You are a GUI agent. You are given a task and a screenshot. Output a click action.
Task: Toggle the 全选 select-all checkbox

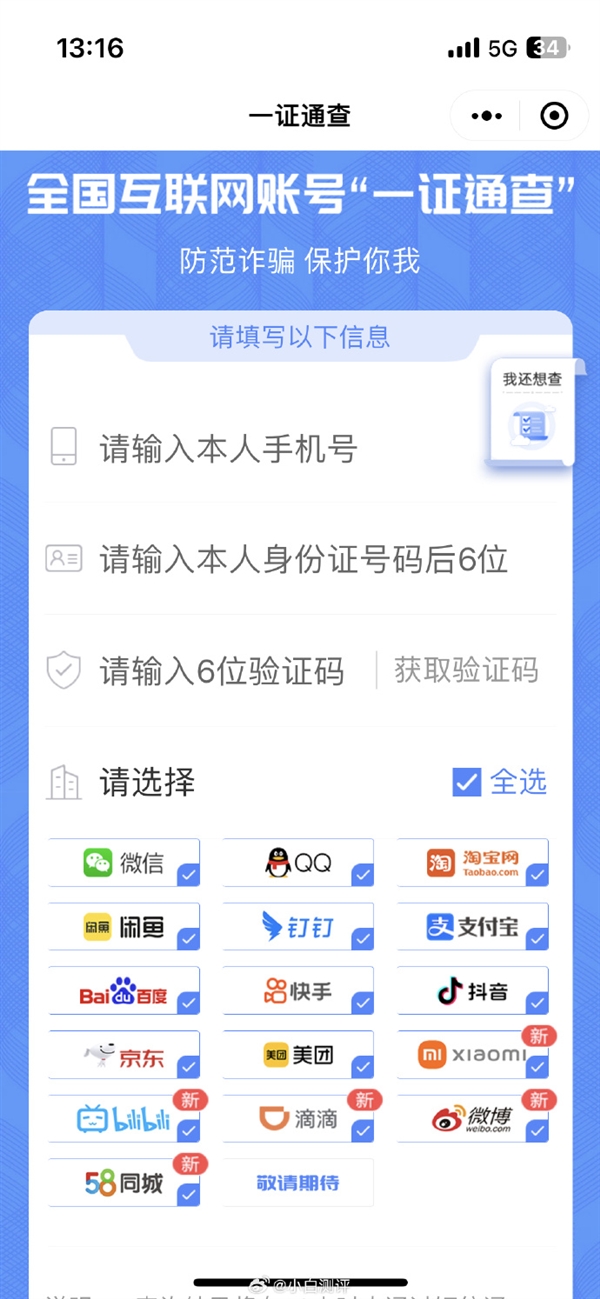tap(467, 782)
